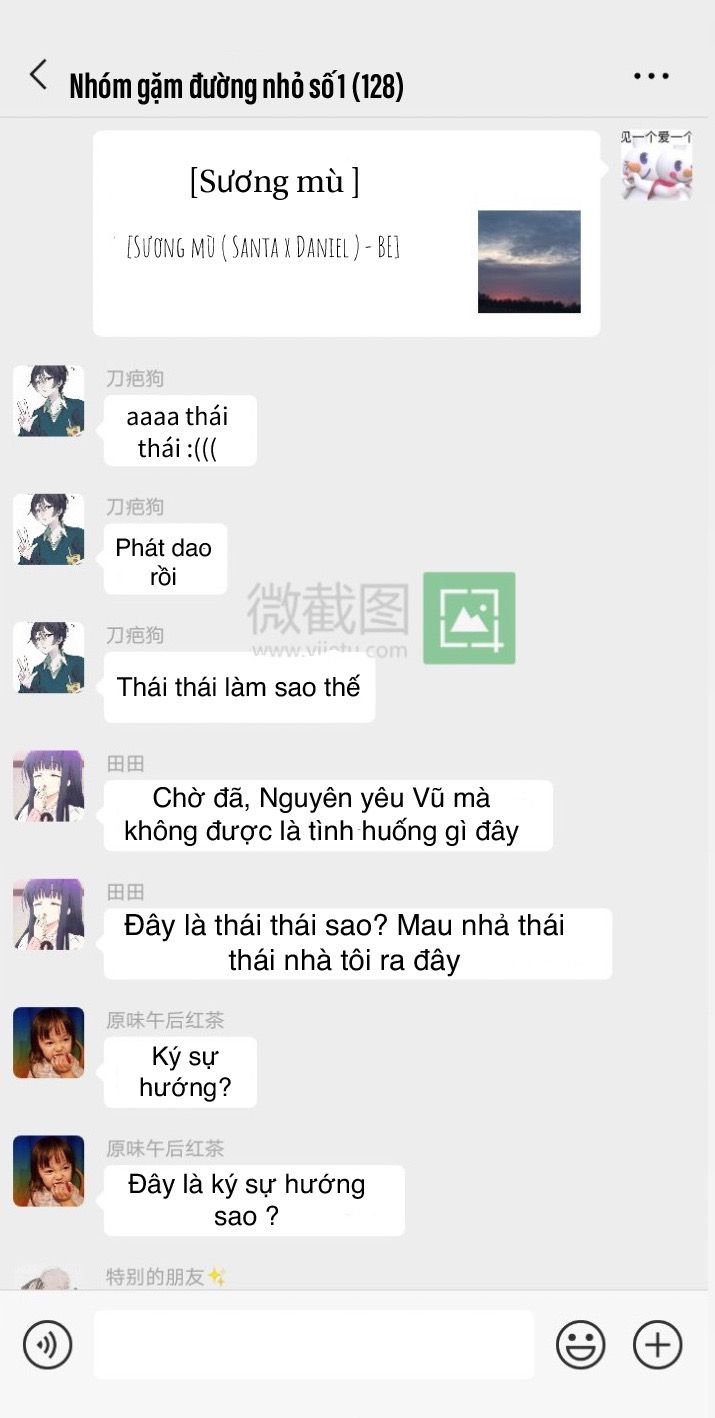This screenshot has width=715, height=1418.
Task: Focus the message text field
Action: tap(314, 1344)
